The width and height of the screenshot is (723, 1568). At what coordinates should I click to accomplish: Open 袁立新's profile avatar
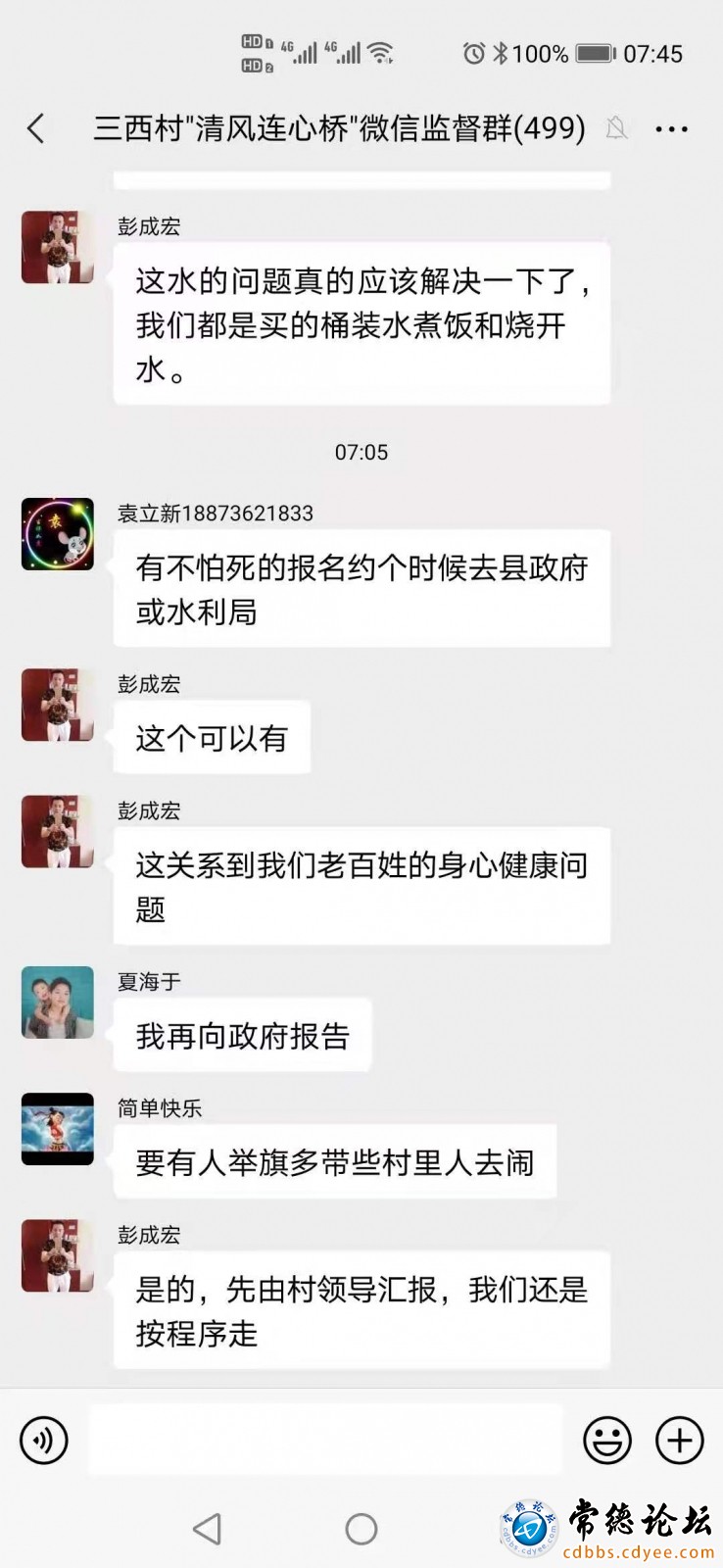point(58,534)
